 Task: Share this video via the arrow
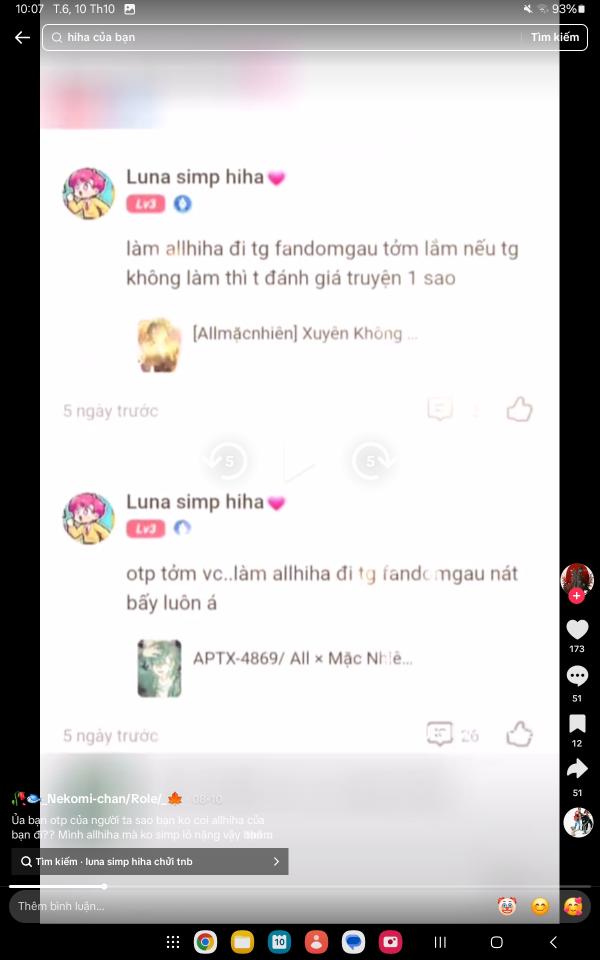pyautogui.click(x=577, y=769)
